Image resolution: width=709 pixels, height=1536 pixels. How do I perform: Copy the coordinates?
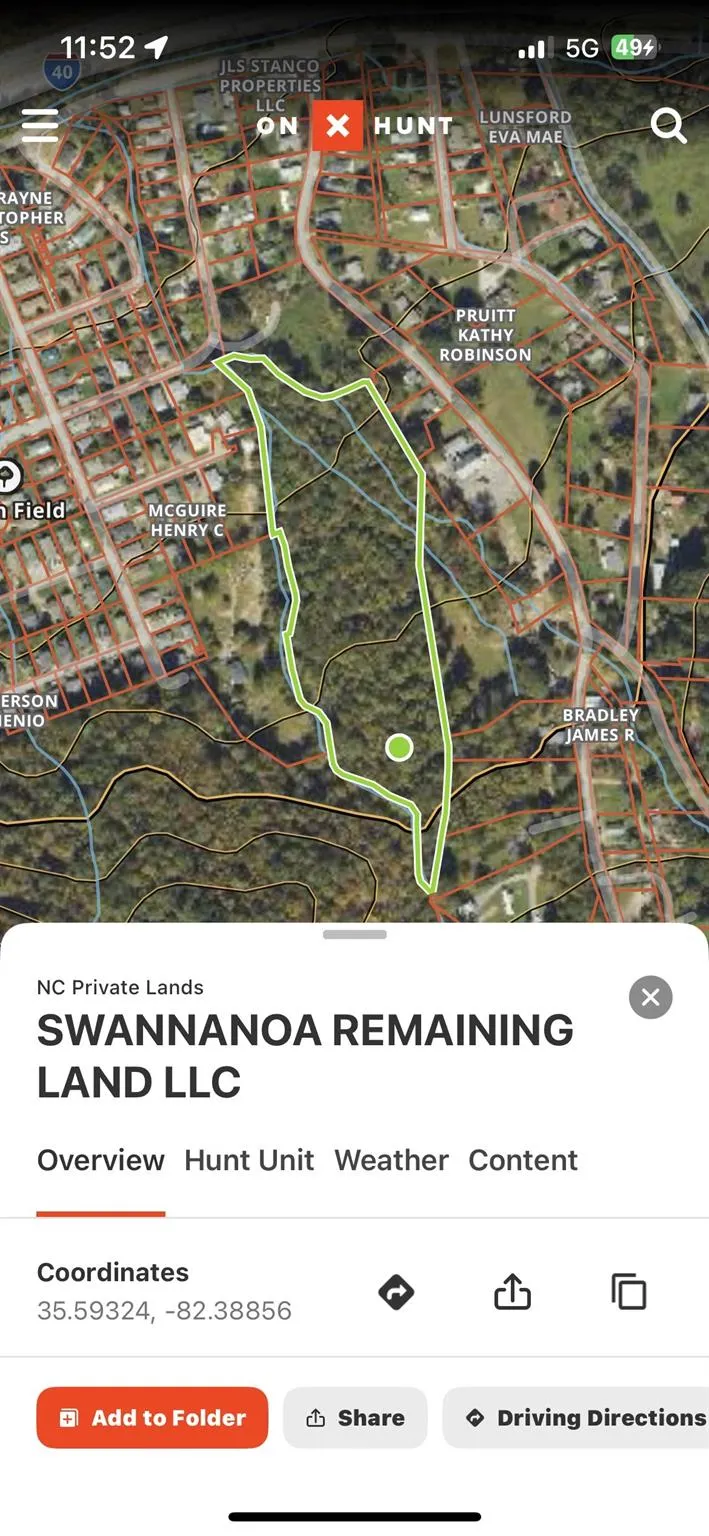click(x=629, y=1292)
